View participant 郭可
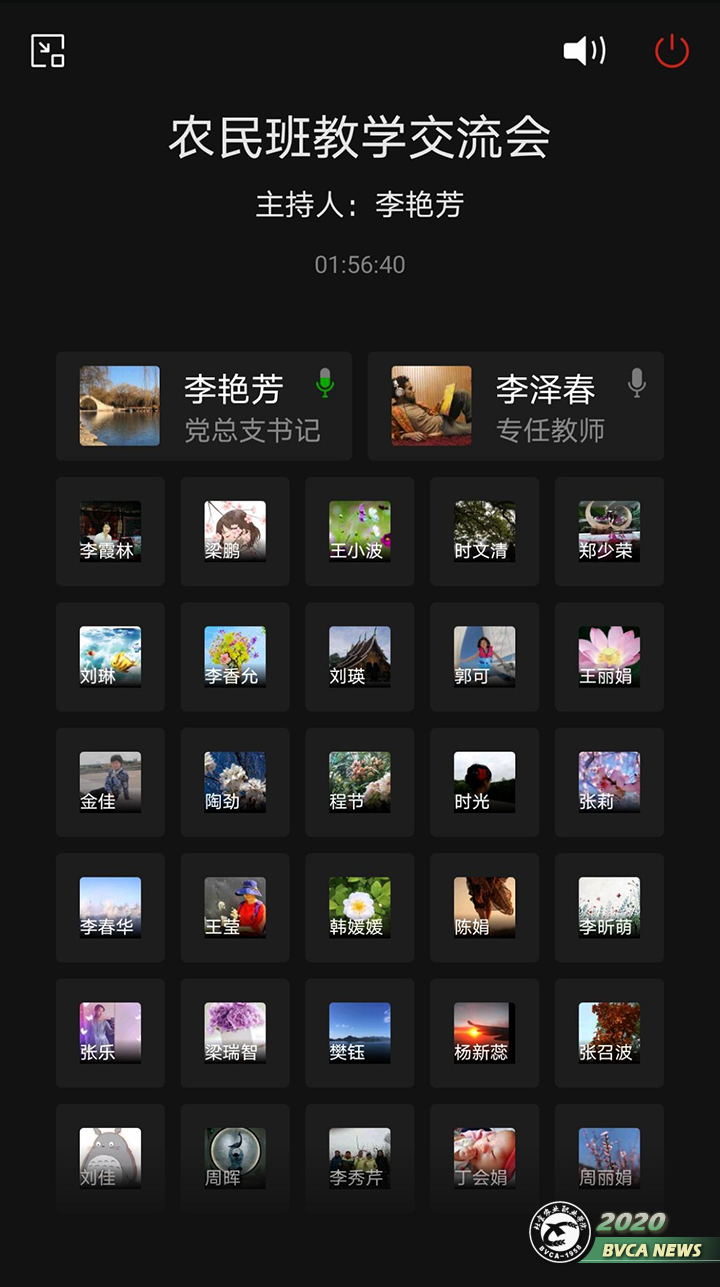 point(484,657)
